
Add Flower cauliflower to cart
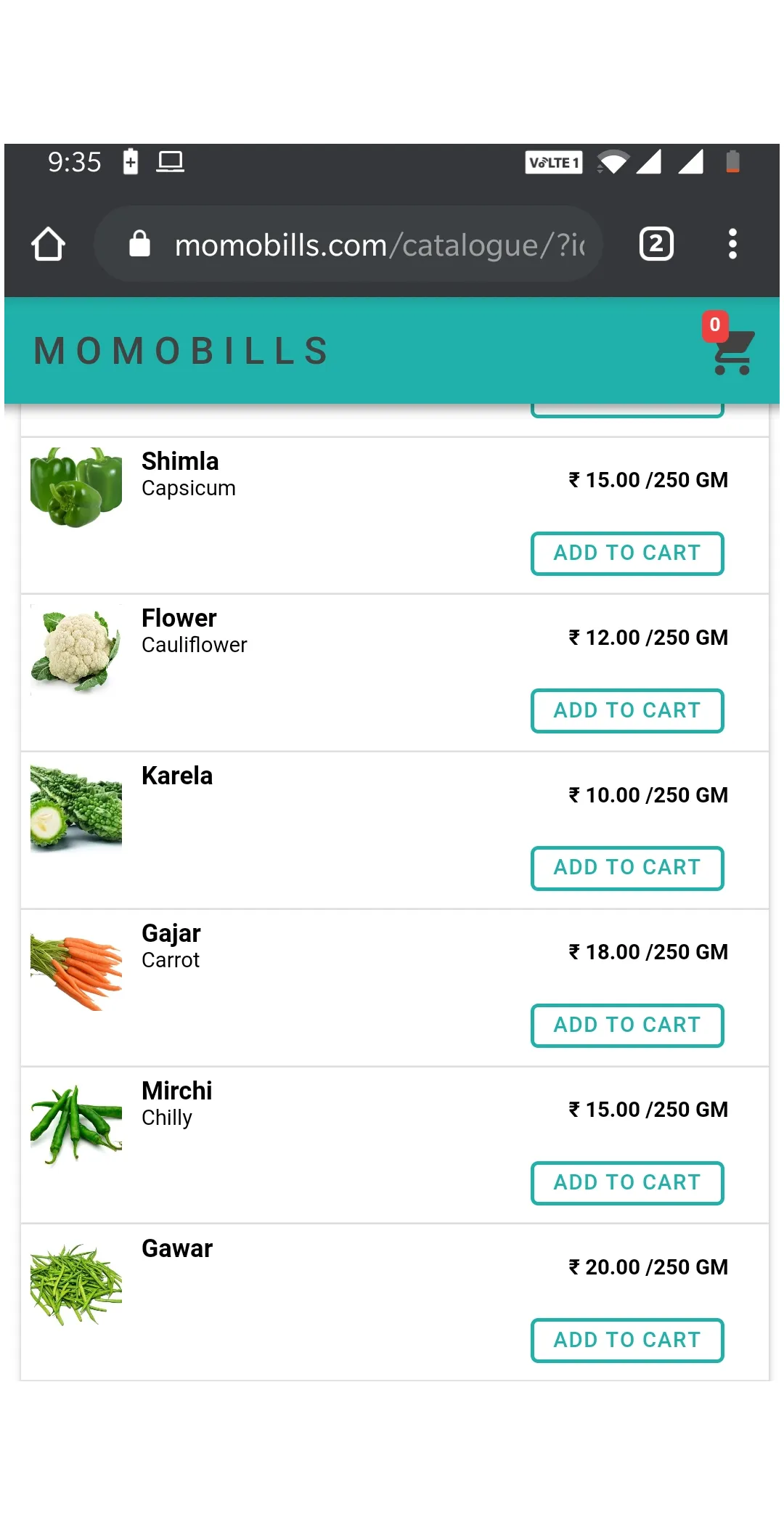pos(626,710)
